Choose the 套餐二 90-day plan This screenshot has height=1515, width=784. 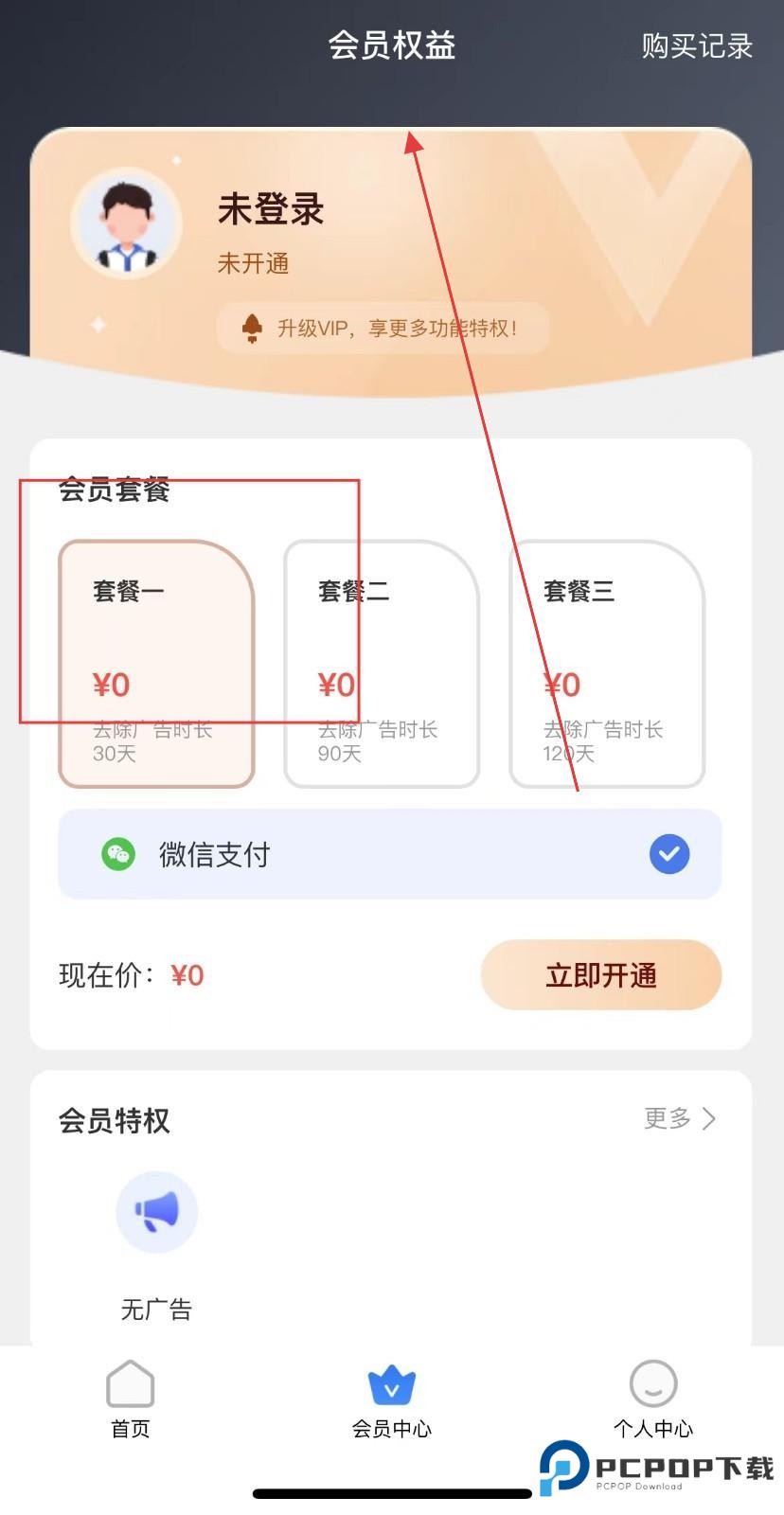click(380, 663)
